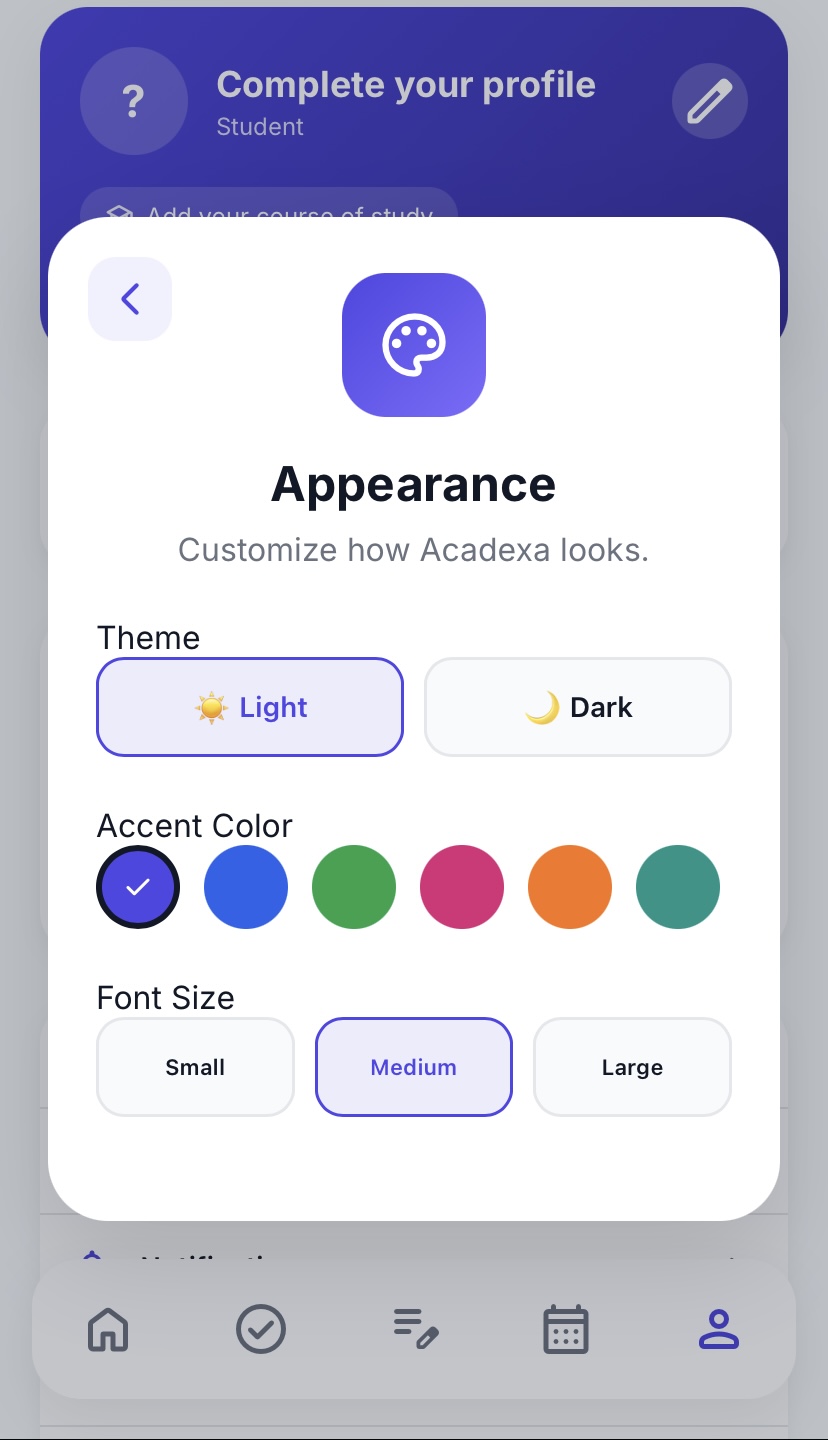
Task: Go back from the Appearance dialog
Action: [x=130, y=299]
